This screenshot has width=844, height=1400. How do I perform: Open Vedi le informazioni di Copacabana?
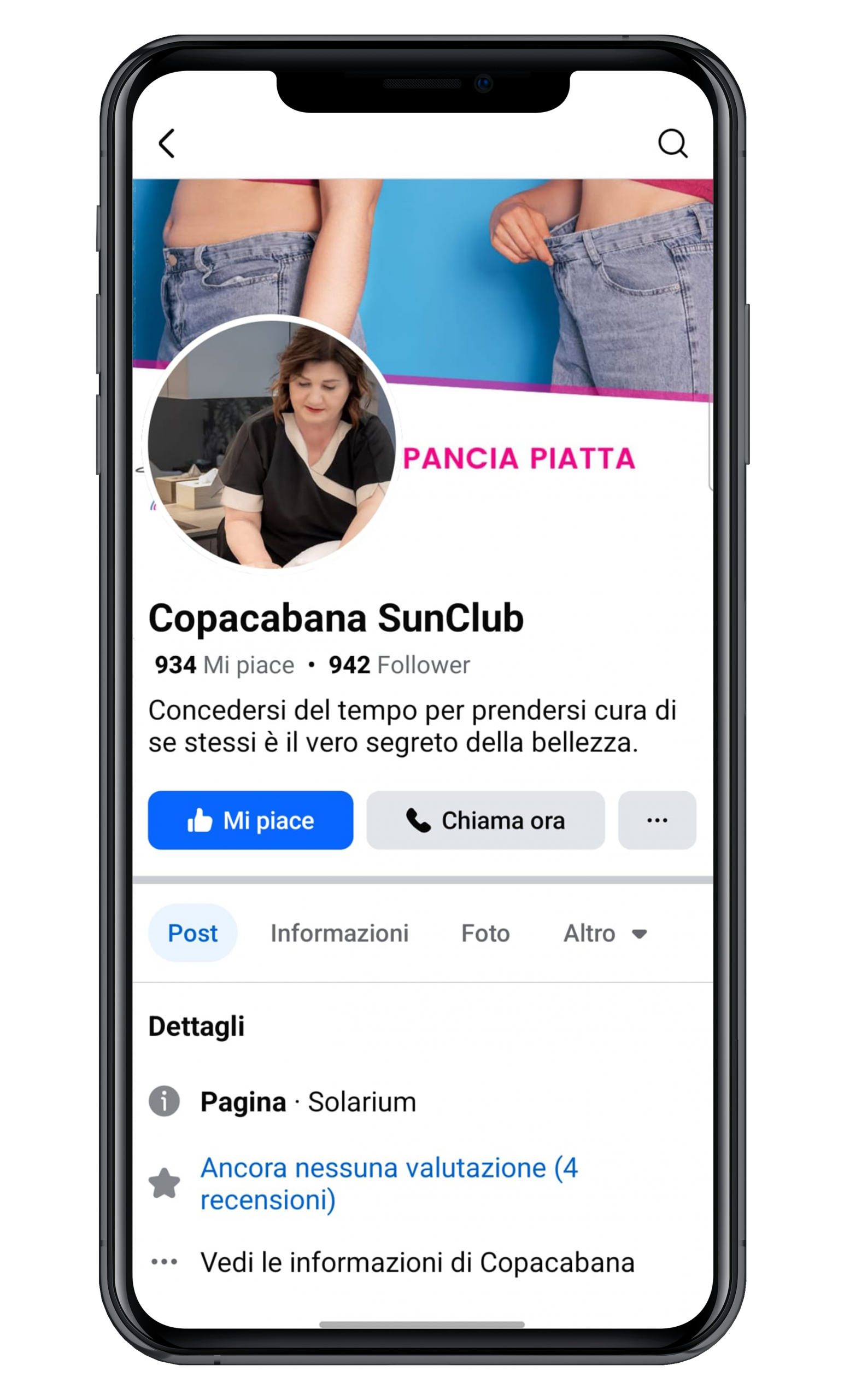(417, 1262)
